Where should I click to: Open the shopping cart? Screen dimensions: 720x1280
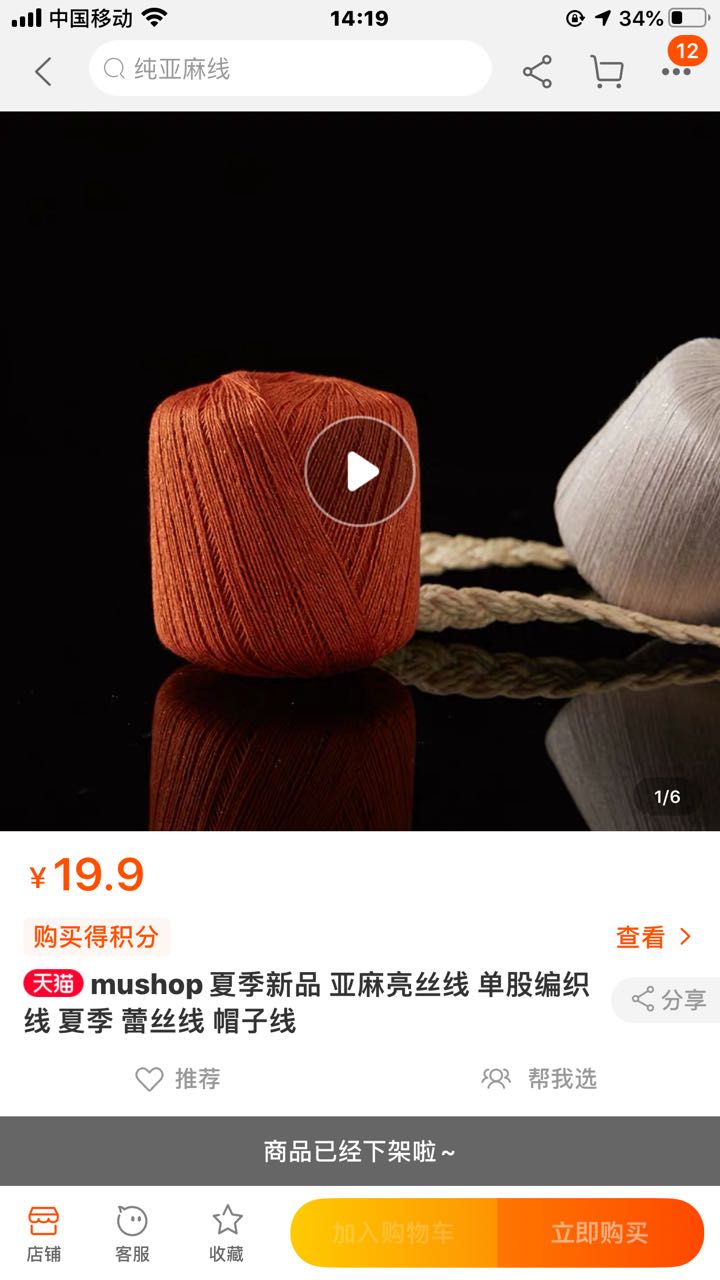click(607, 71)
